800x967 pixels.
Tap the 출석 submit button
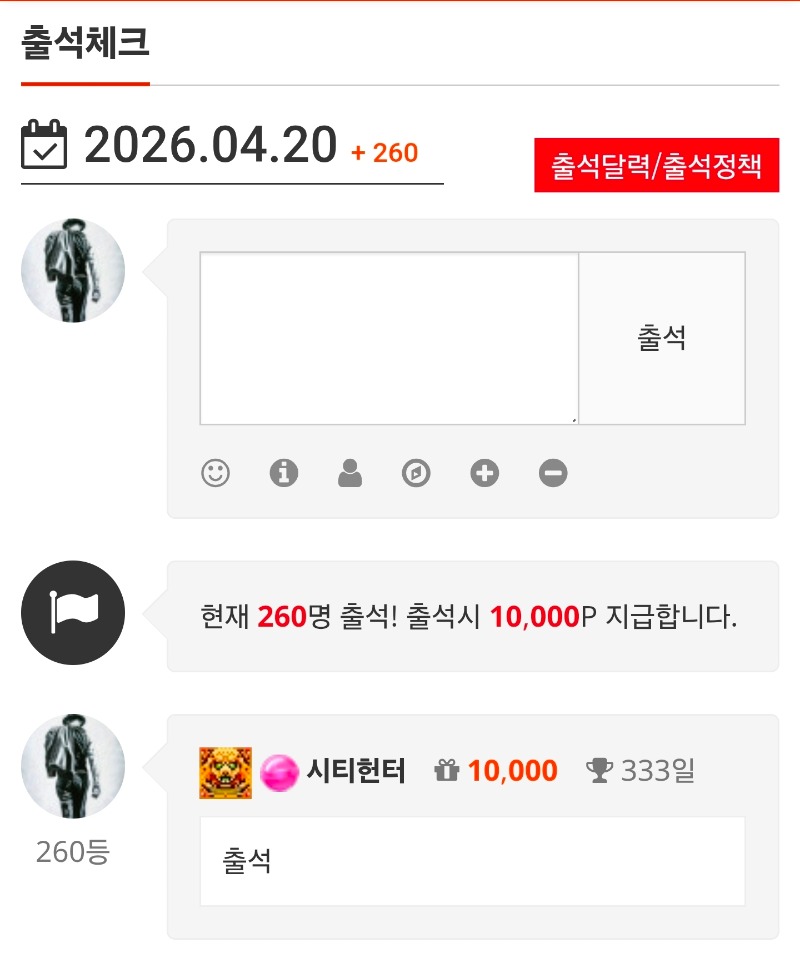coord(661,338)
